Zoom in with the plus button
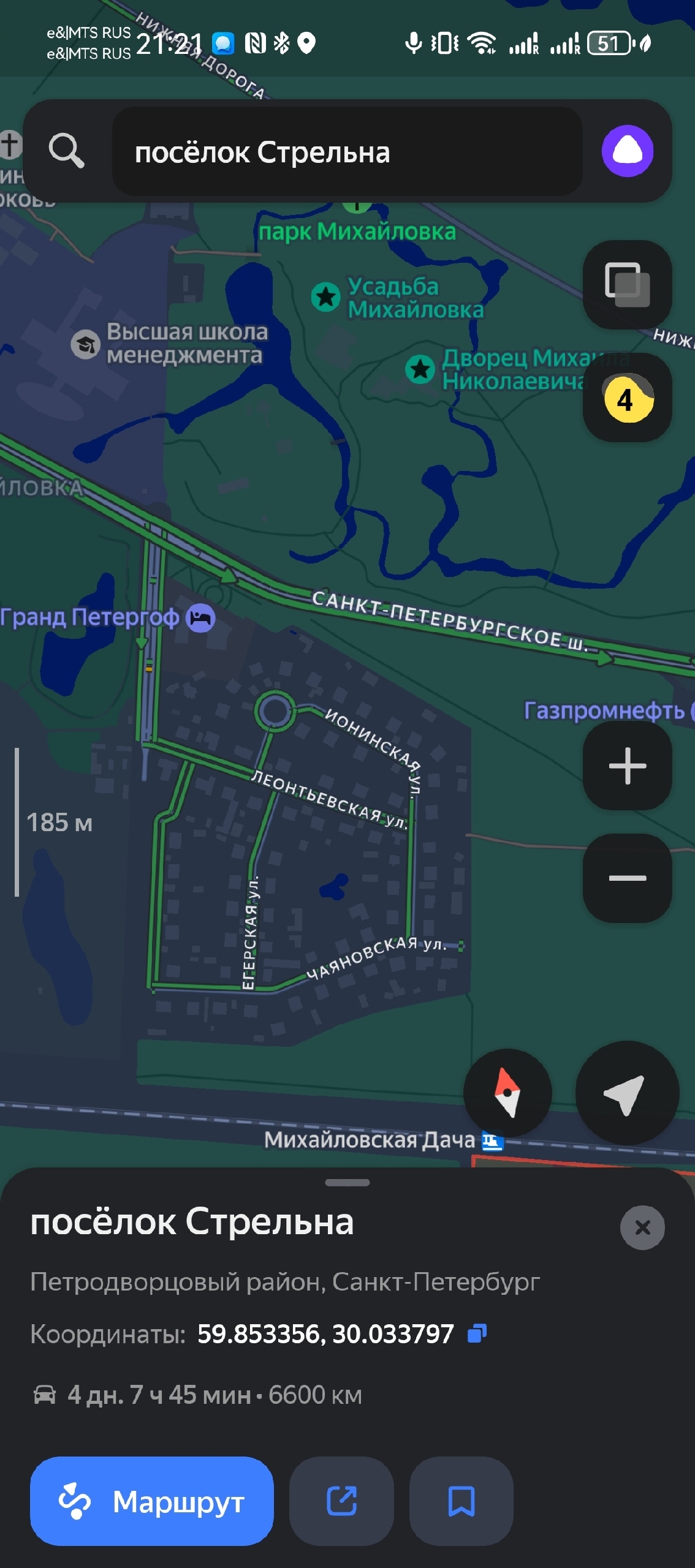Viewport: 695px width, 1568px height. [627, 766]
